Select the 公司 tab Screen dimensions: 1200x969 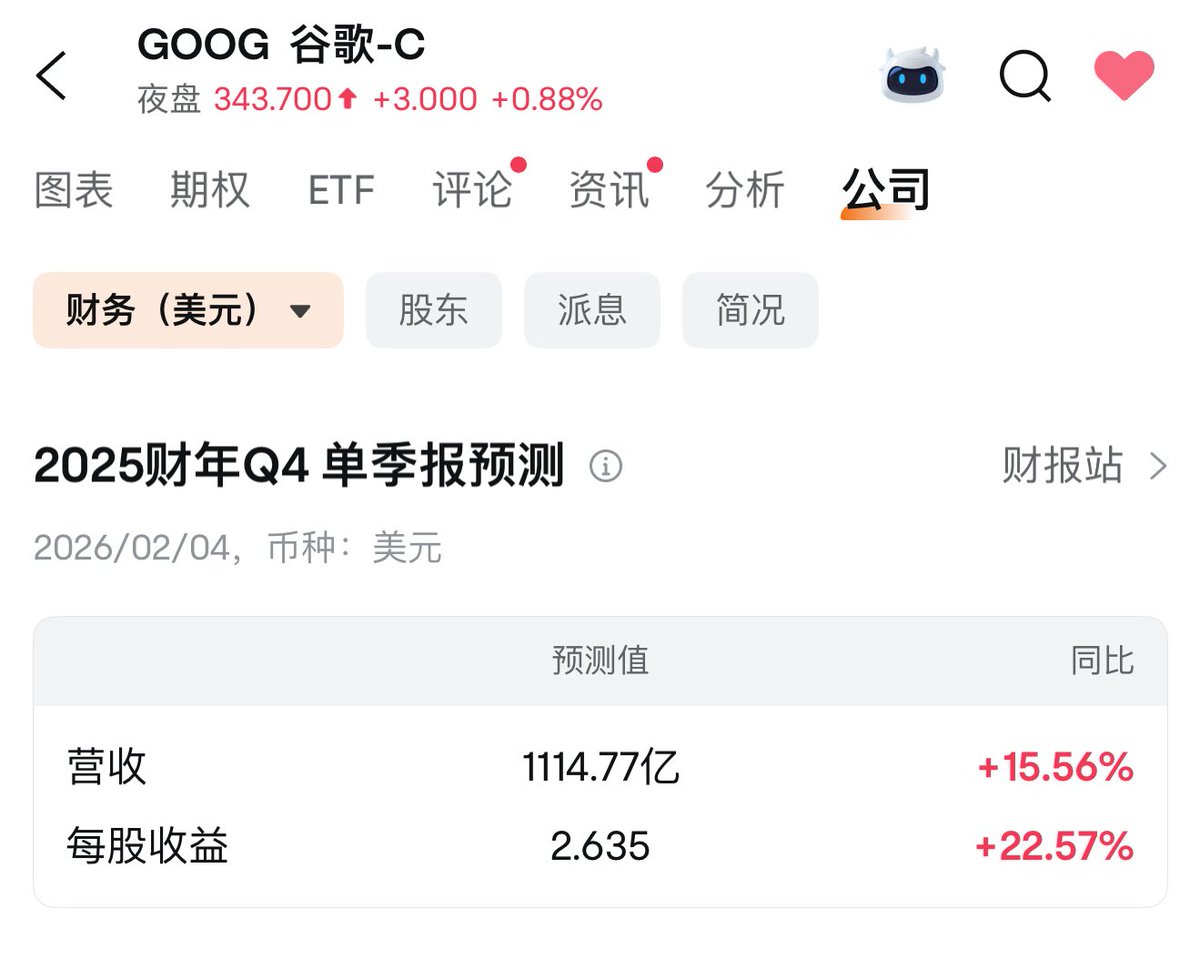coord(885,189)
